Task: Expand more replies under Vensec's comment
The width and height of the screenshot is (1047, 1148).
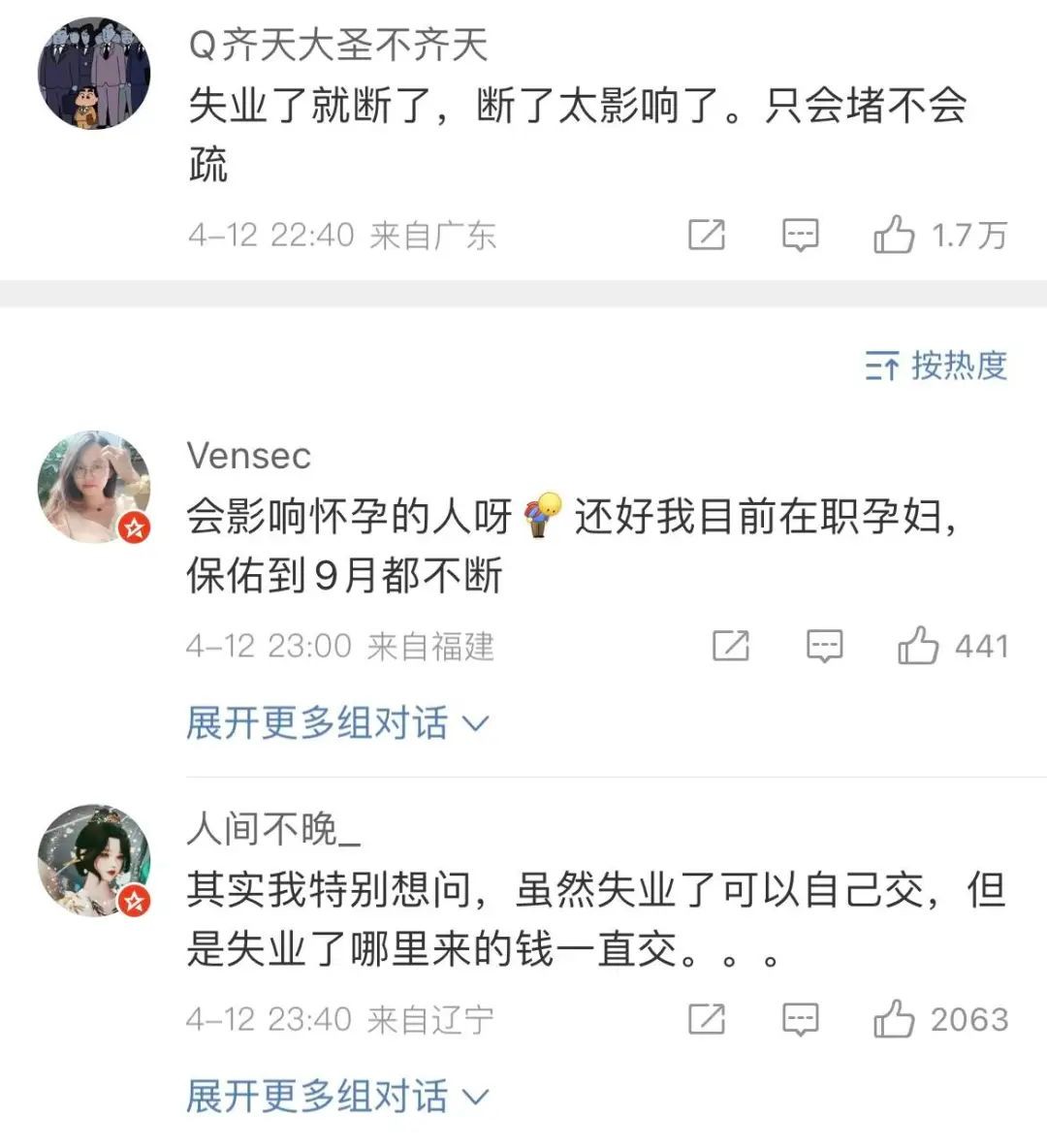Action: click(337, 723)
